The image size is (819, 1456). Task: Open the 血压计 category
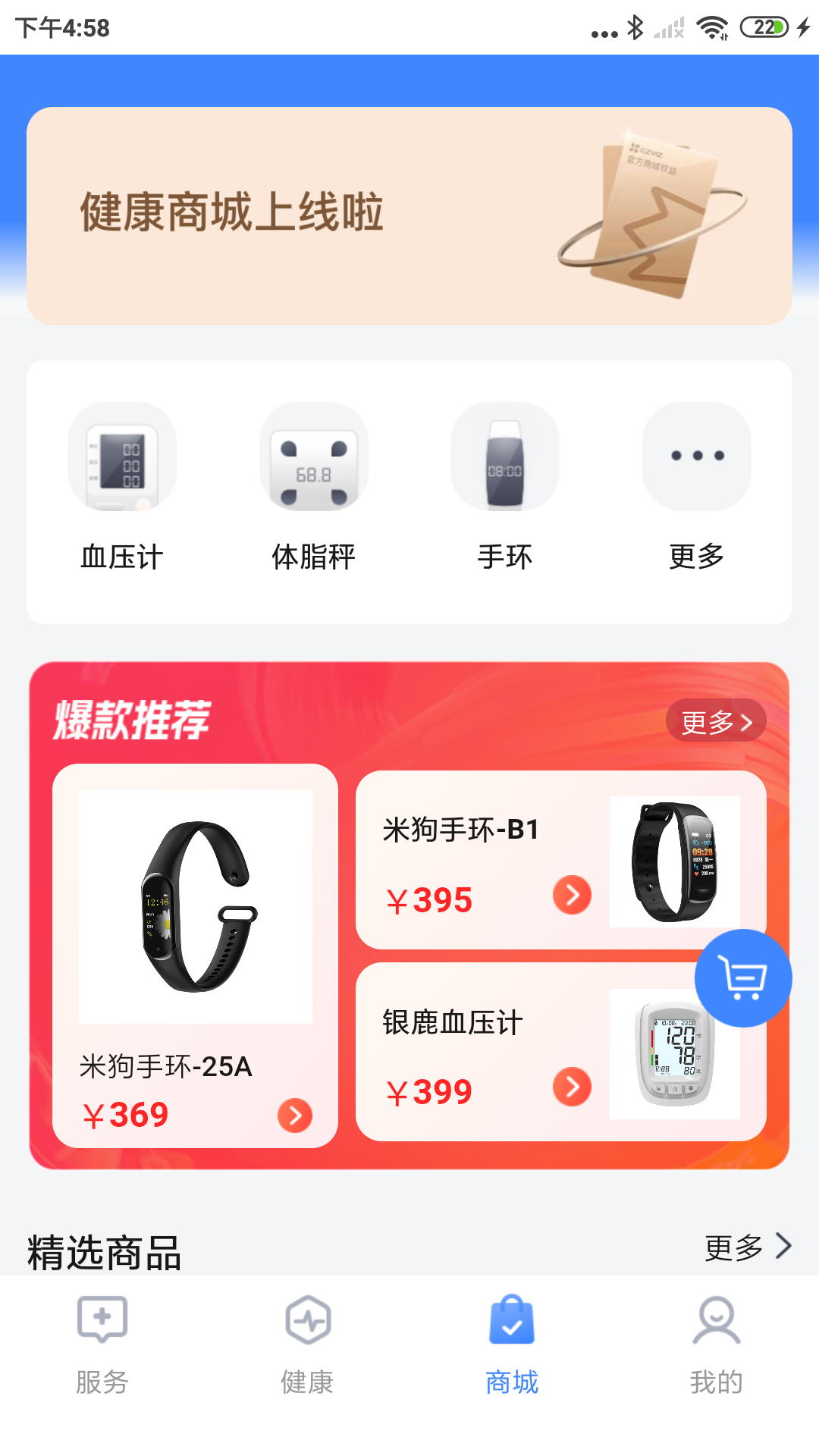[x=122, y=487]
